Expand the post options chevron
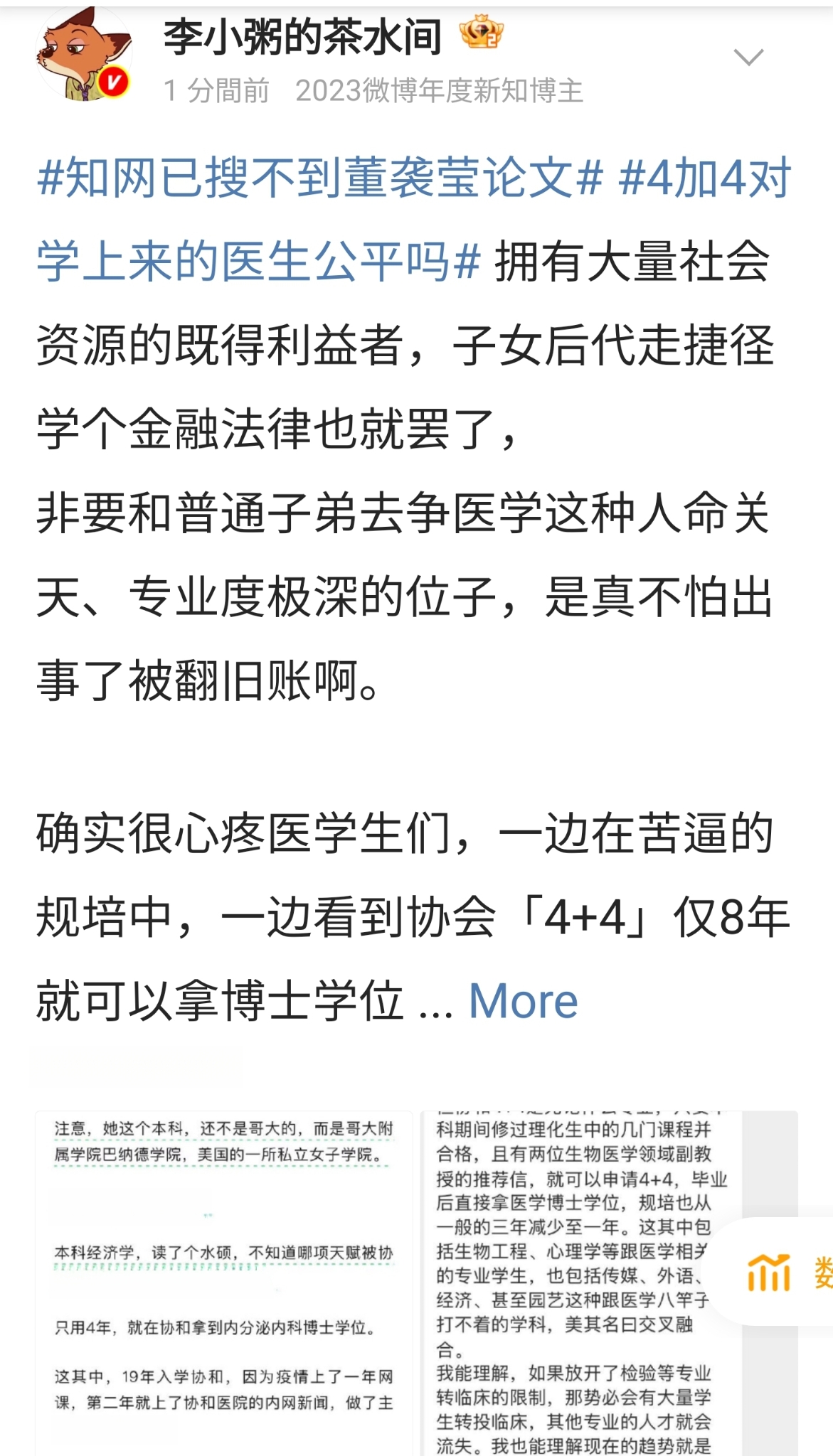833x1456 pixels. (748, 57)
